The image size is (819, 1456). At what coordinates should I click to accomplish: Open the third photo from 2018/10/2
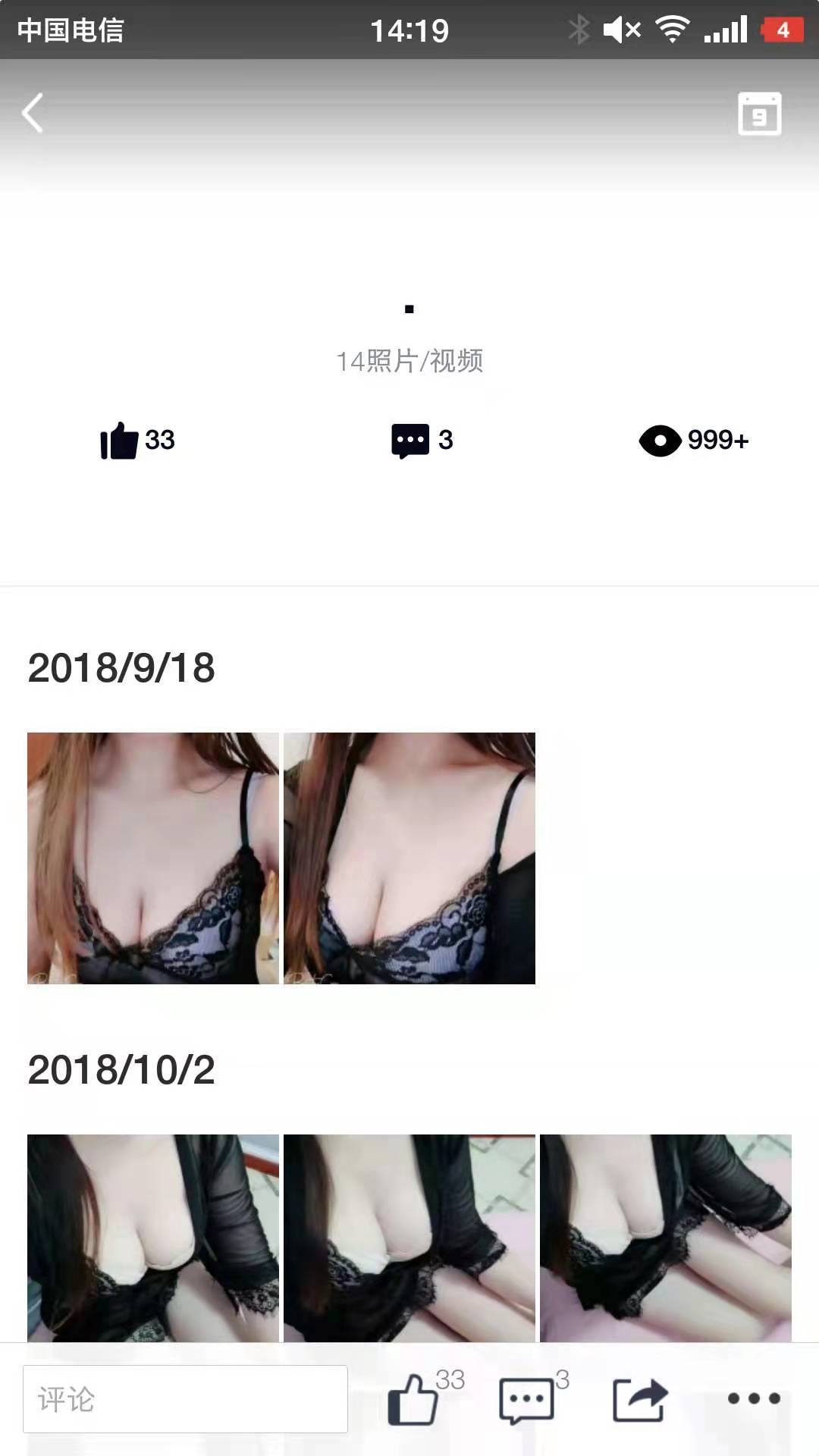665,1238
